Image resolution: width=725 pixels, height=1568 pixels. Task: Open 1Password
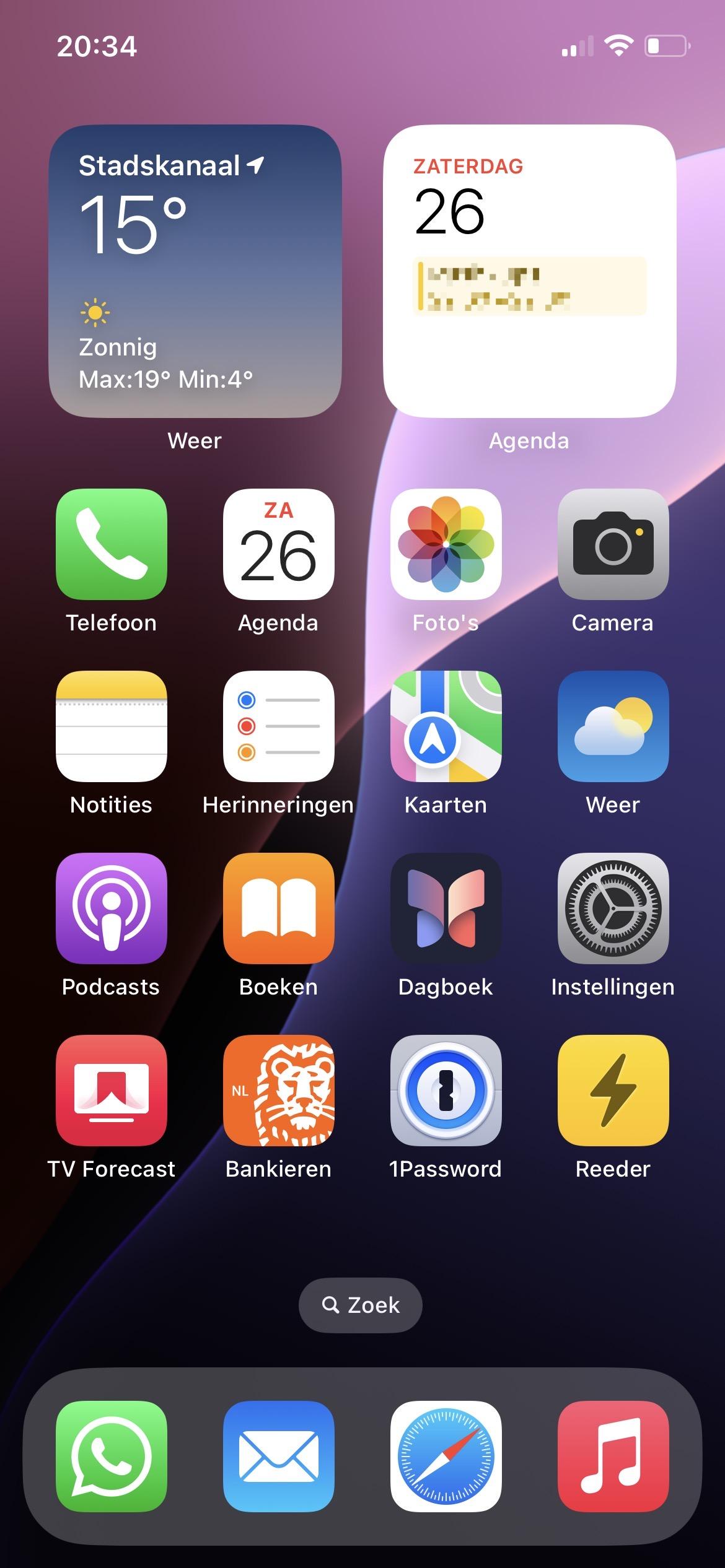[446, 1091]
